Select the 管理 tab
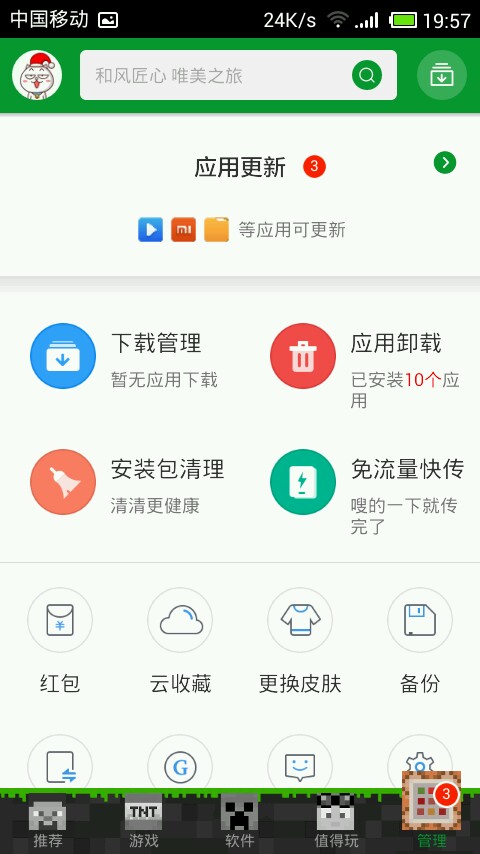The image size is (480, 854). tap(432, 813)
